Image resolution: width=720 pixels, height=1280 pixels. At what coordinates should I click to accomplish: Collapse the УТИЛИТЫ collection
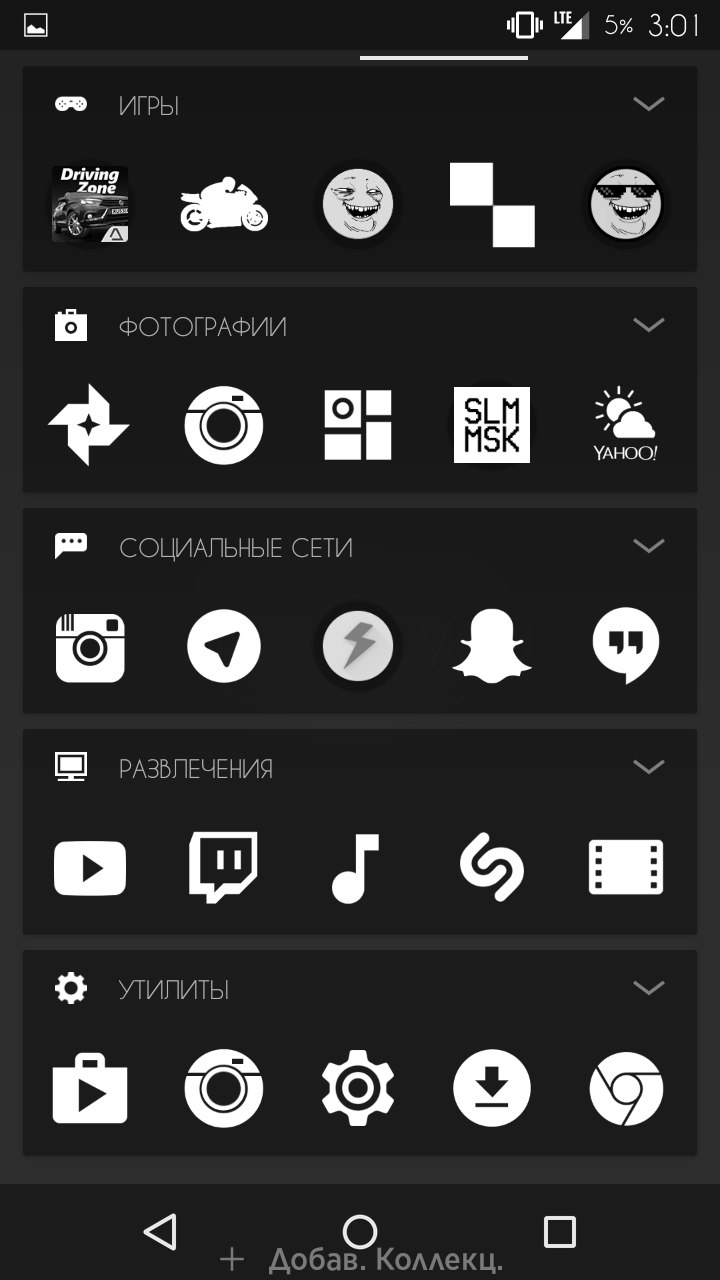(x=649, y=988)
